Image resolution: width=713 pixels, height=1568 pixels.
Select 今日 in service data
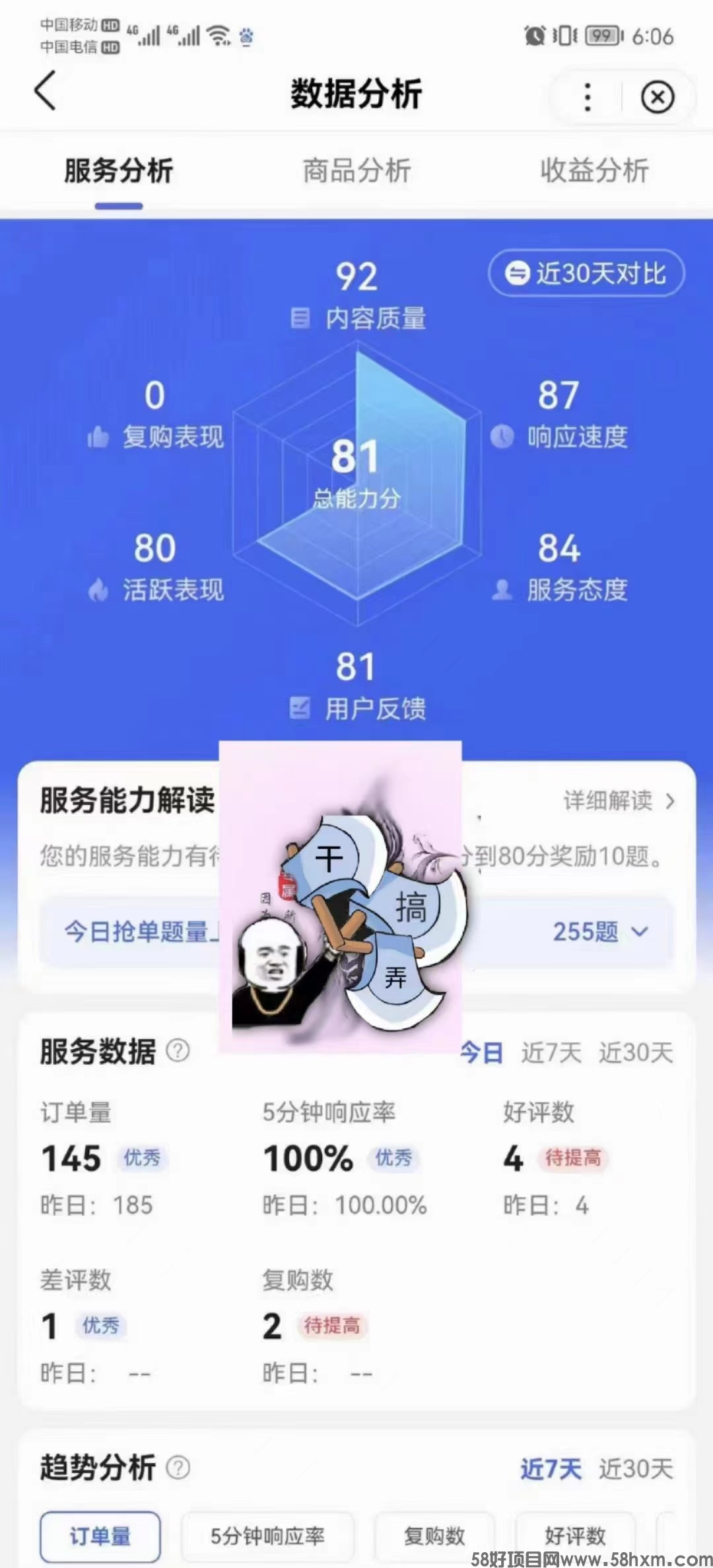pyautogui.click(x=481, y=1052)
